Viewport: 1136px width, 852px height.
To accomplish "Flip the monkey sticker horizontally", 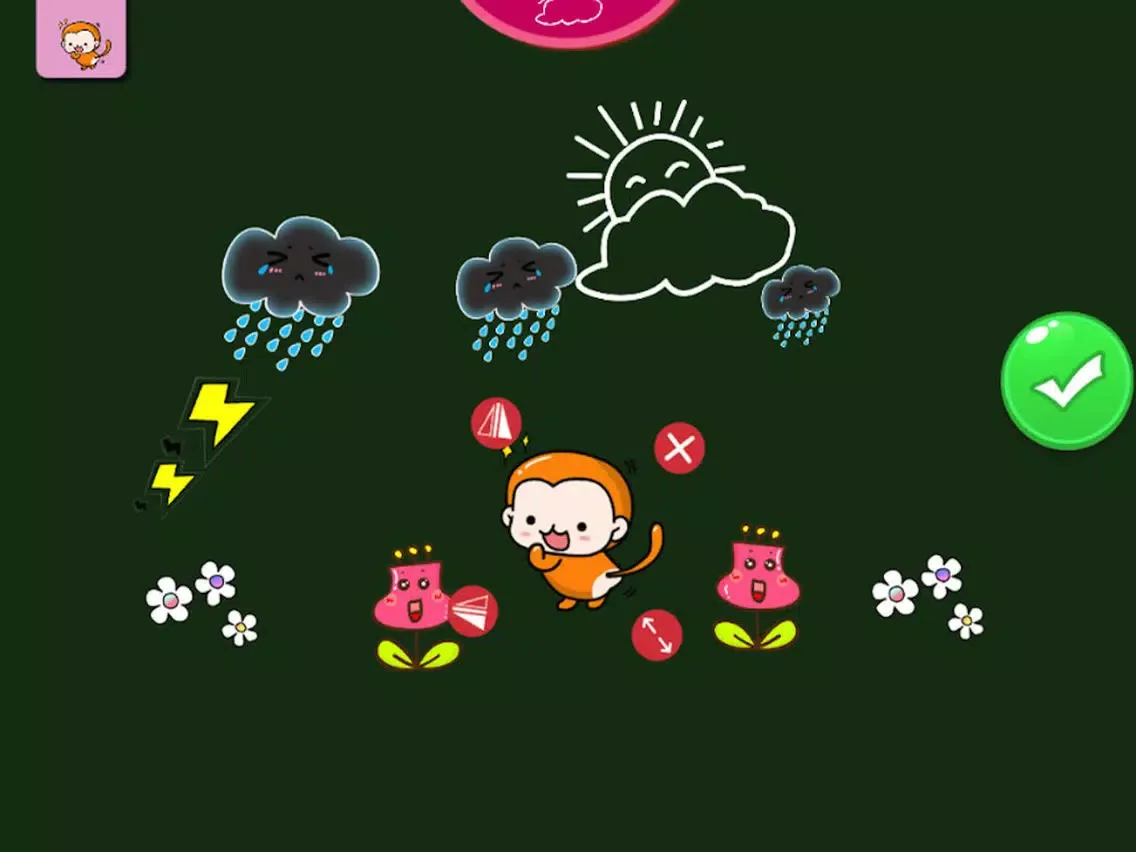I will (496, 422).
